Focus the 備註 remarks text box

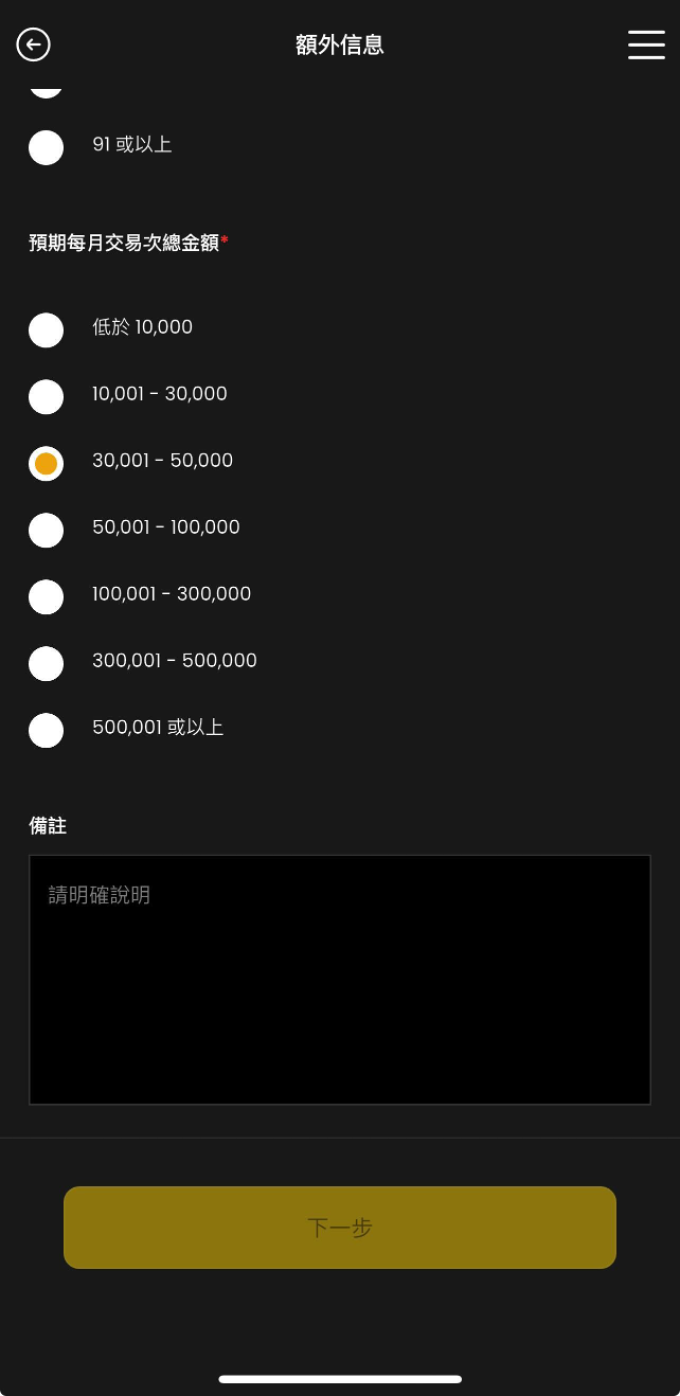340,979
